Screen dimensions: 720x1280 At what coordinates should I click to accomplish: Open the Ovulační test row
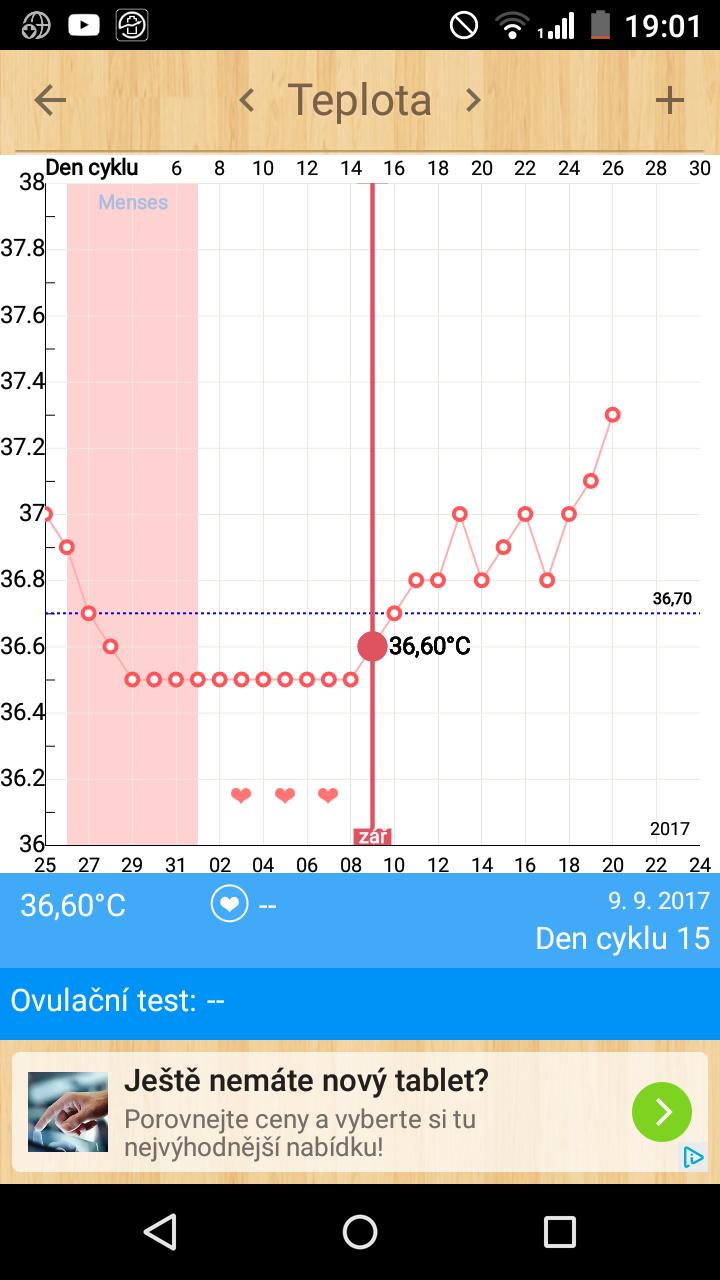click(360, 1001)
